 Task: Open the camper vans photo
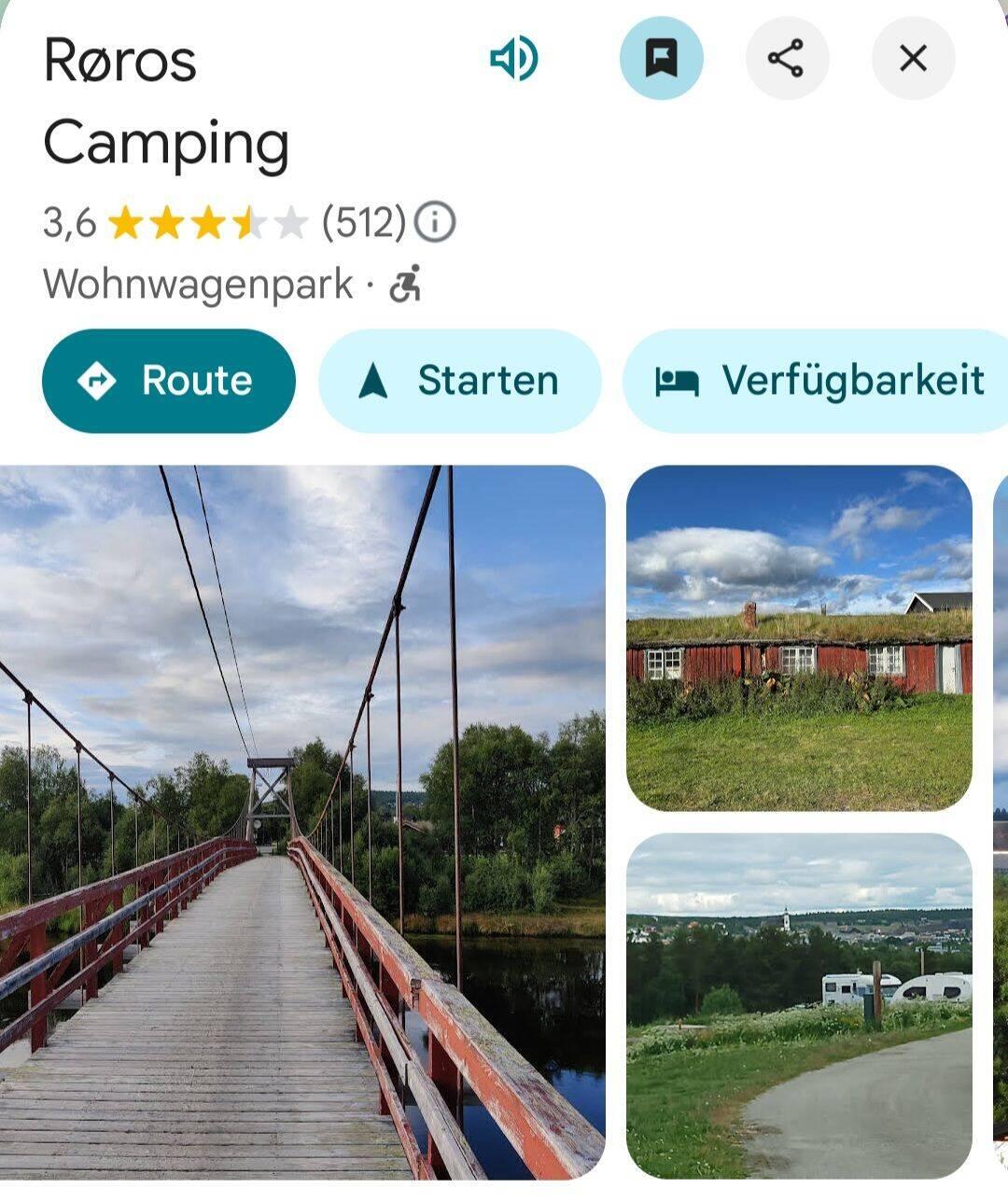coord(799,1005)
